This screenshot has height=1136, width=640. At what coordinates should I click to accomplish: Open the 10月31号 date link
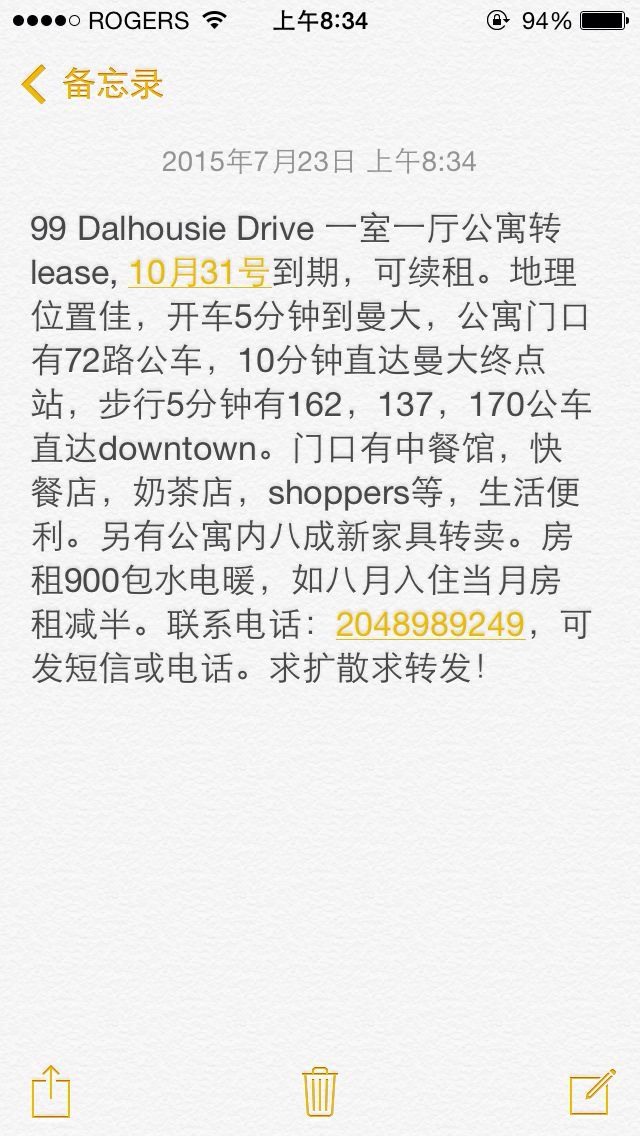coord(199,272)
